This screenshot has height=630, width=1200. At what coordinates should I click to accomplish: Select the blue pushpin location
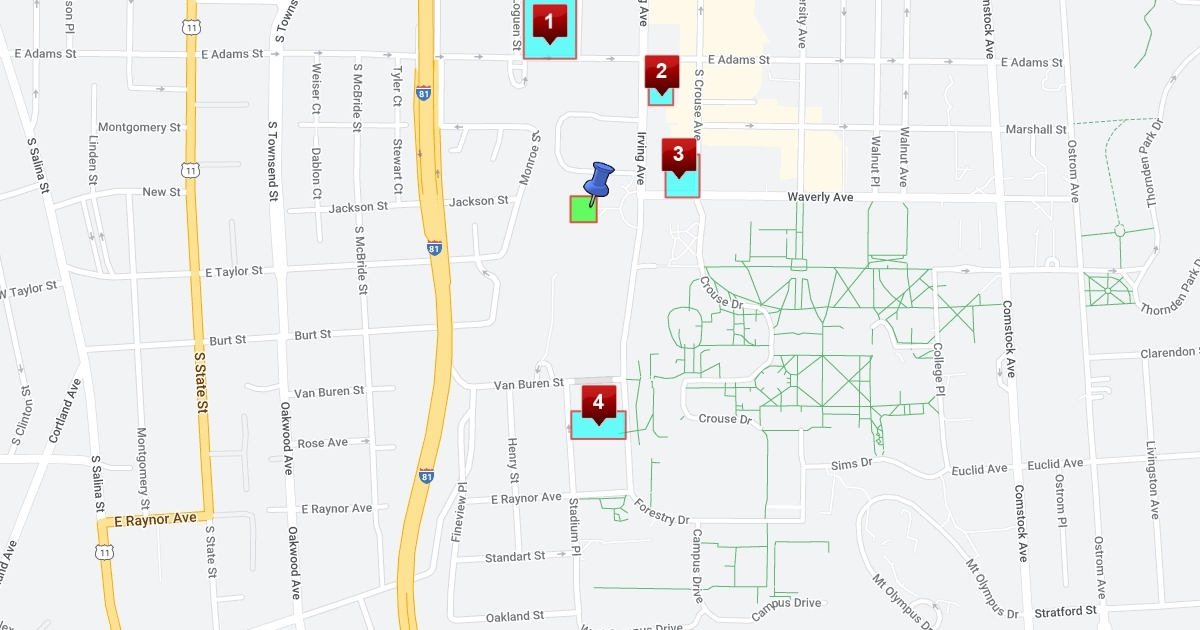coord(599,184)
